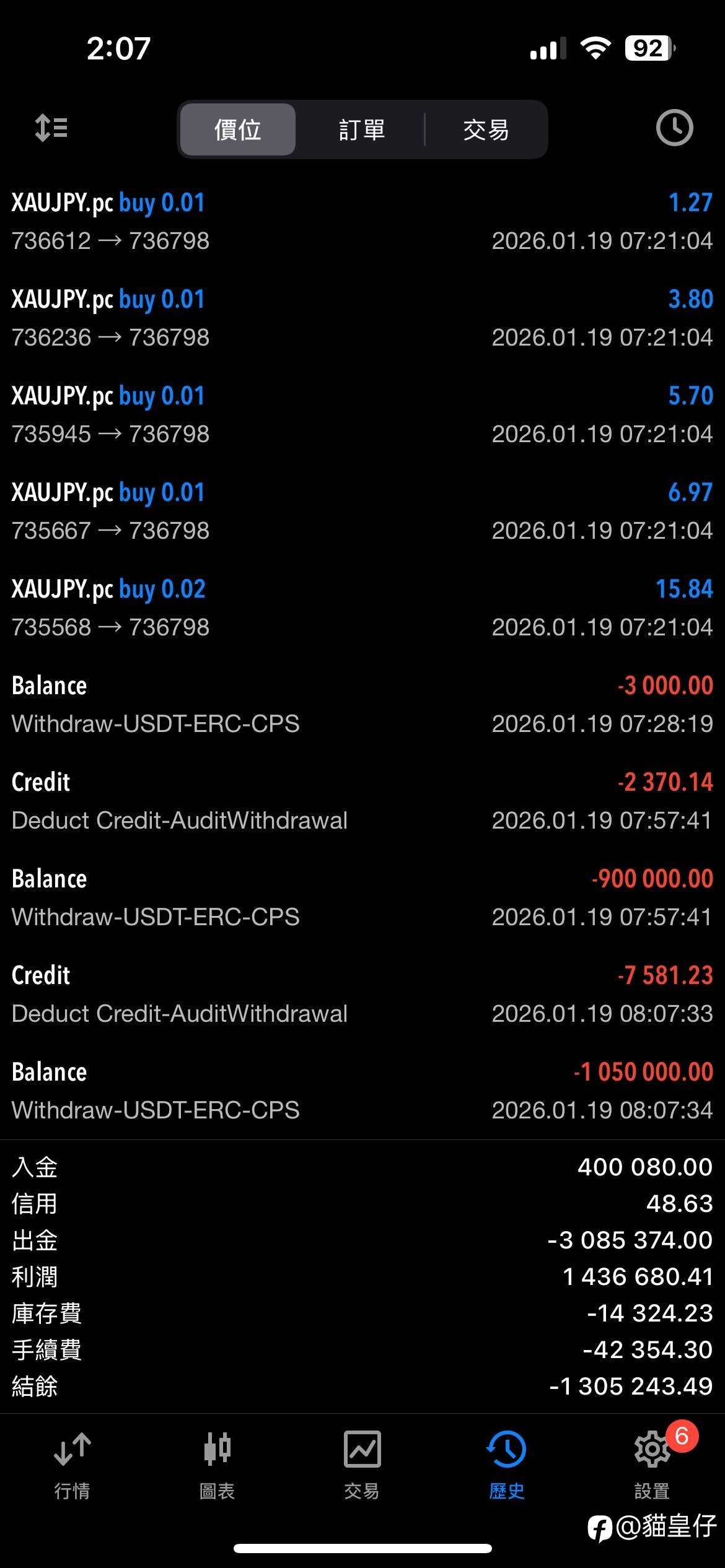Tap the Wi-Fi status icon

(597, 48)
